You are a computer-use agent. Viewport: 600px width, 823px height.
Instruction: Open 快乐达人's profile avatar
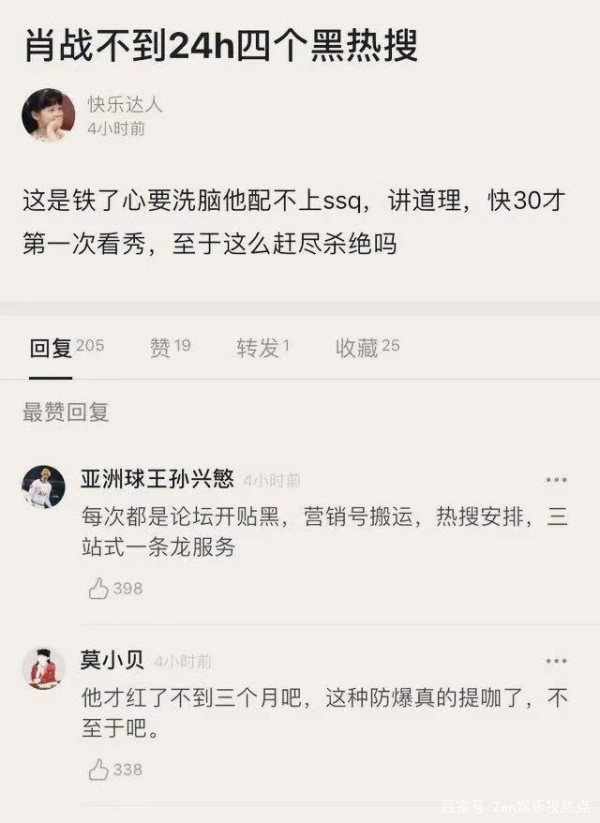(x=48, y=114)
